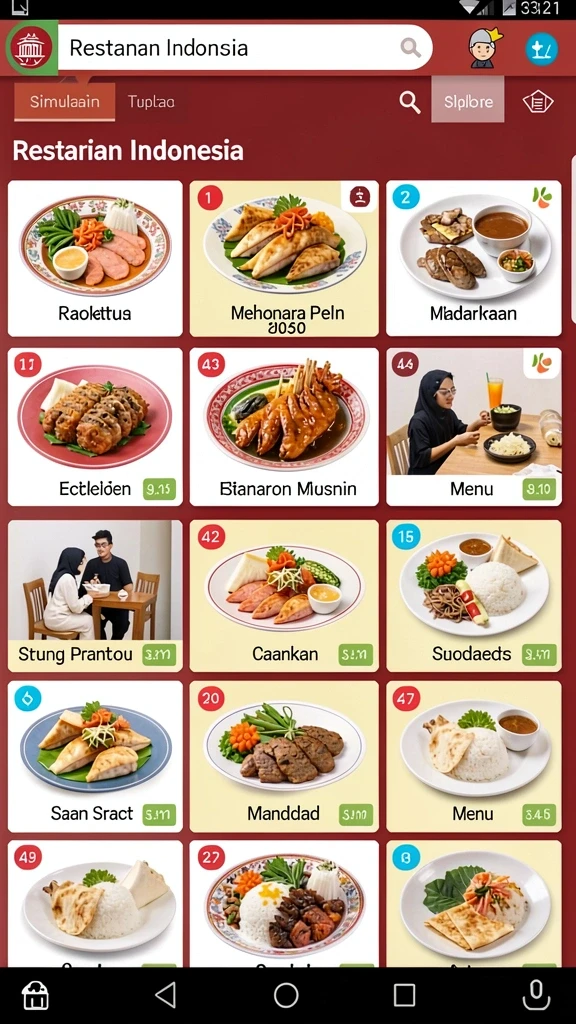Select the Slplbre button
The width and height of the screenshot is (576, 1024).
tap(468, 100)
